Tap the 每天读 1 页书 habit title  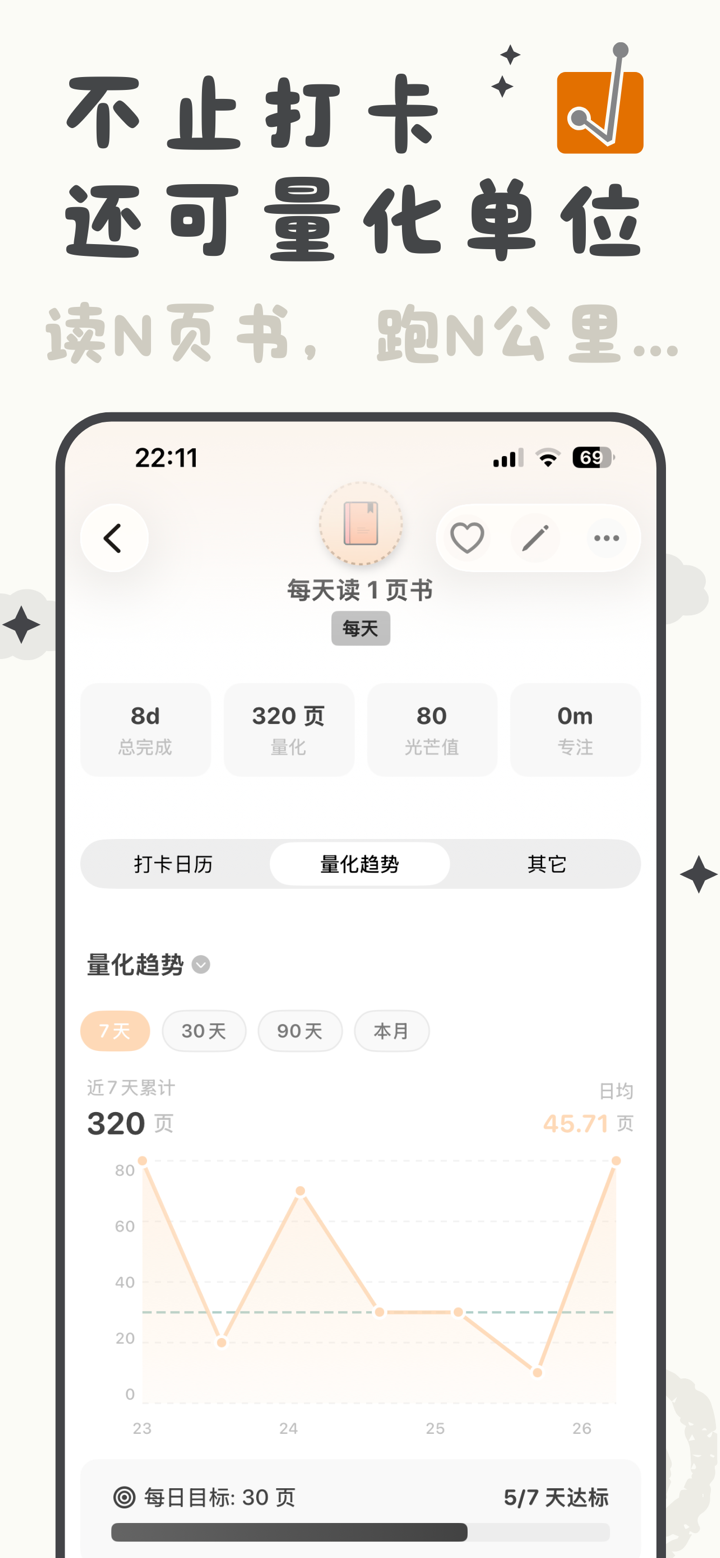click(x=360, y=590)
